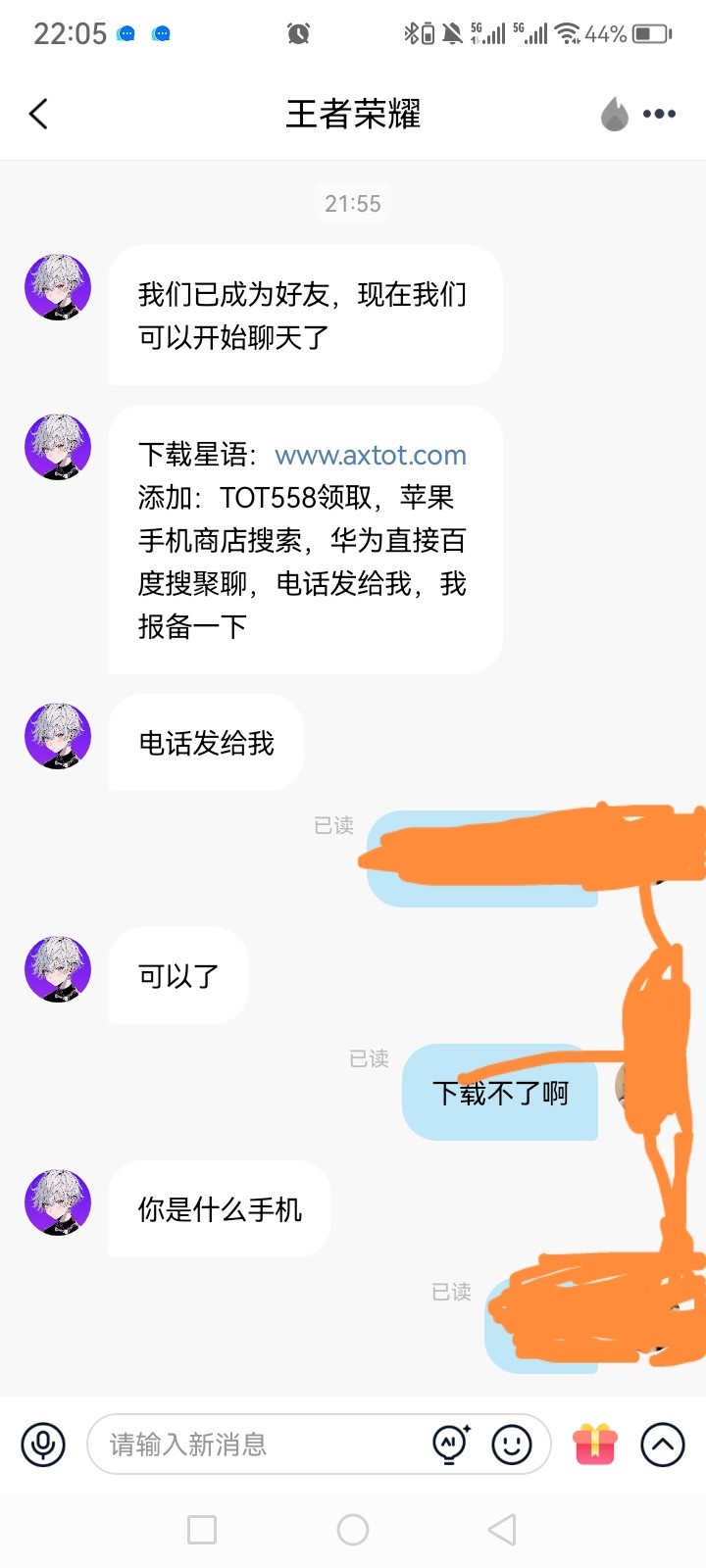Open recent apps from navigation bar
This screenshot has height=1568, width=706.
tap(202, 1530)
